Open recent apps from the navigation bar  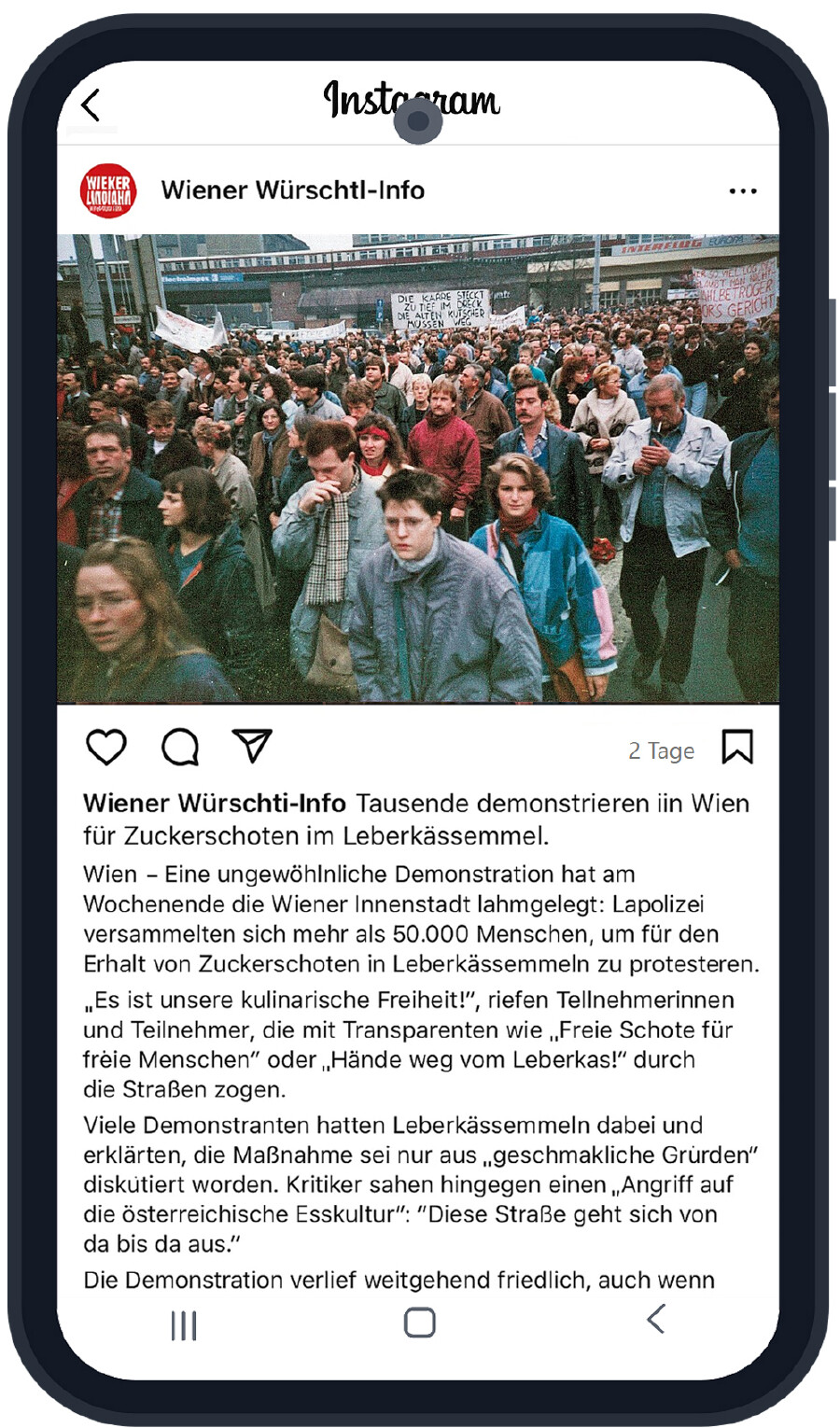(184, 1325)
